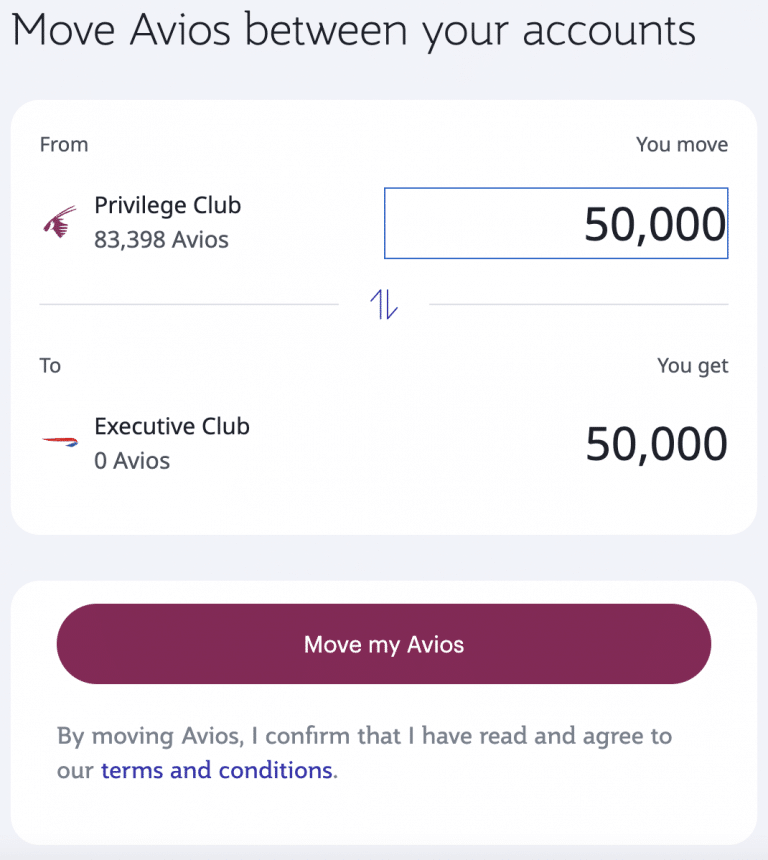Open the terms and conditions link
768x860 pixels.
click(x=217, y=770)
